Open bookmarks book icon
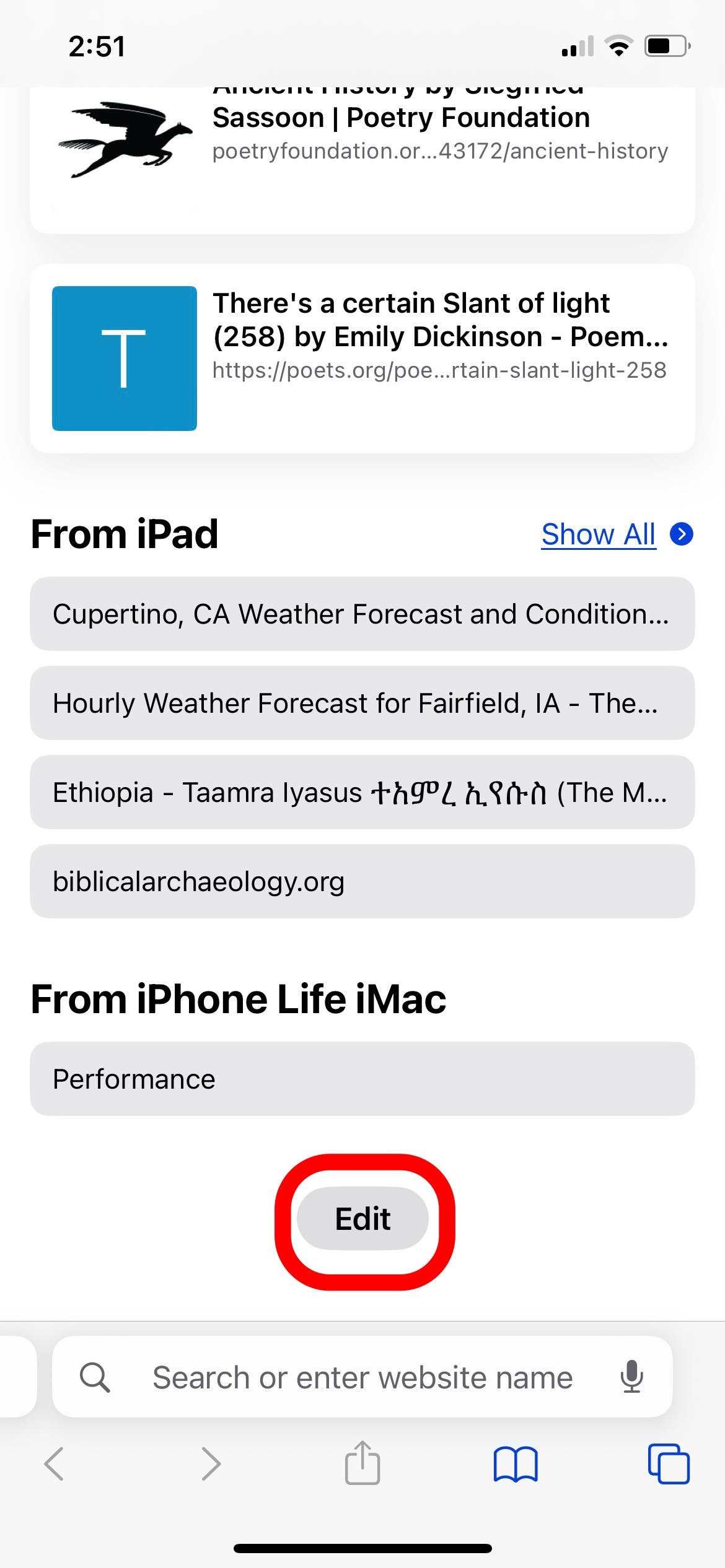Viewport: 725px width, 1568px height. tap(516, 1464)
